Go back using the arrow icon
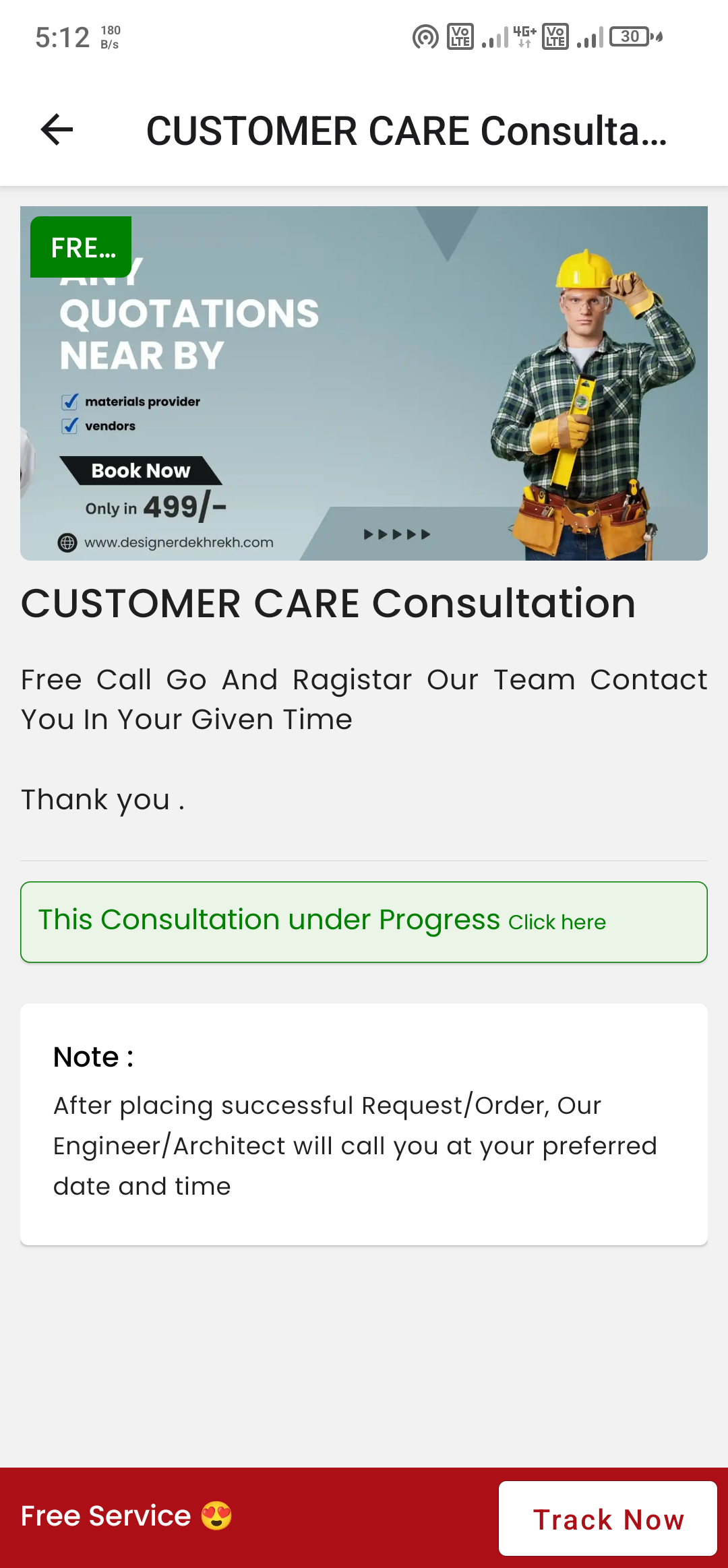This screenshot has width=728, height=1568. [x=57, y=129]
